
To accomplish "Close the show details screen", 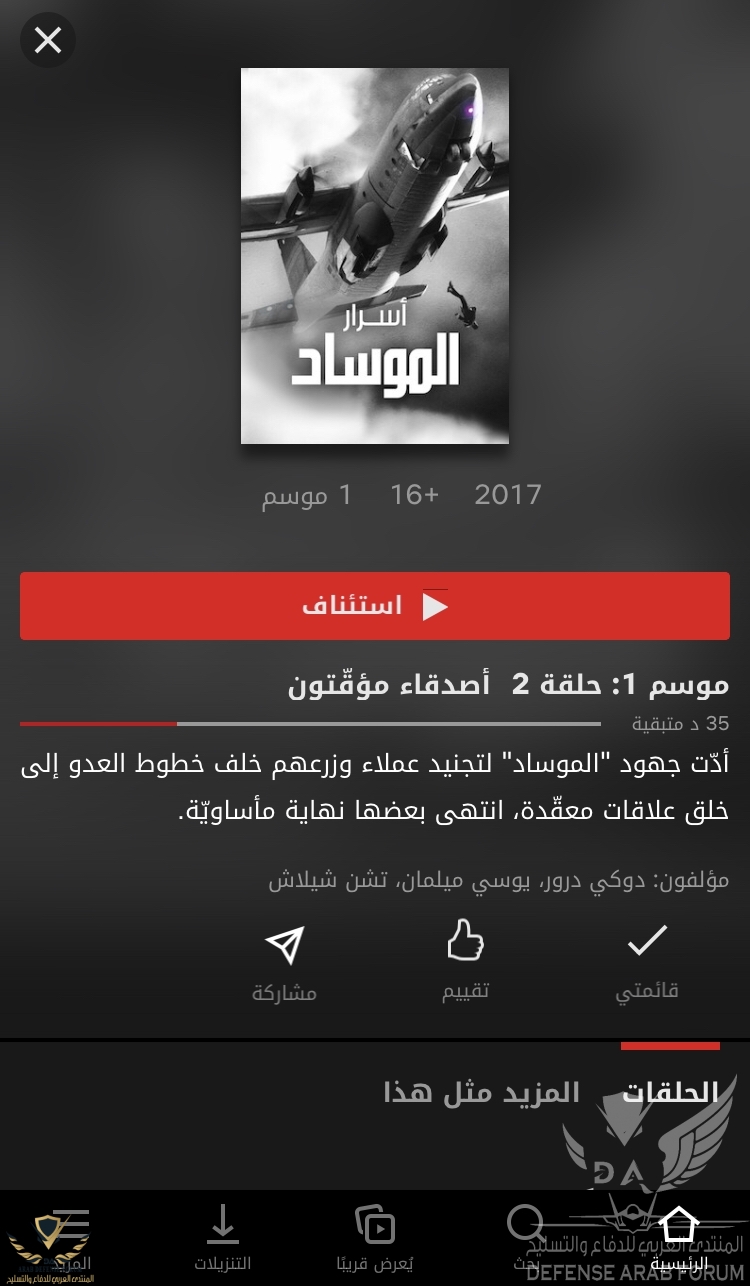I will 48,40.
